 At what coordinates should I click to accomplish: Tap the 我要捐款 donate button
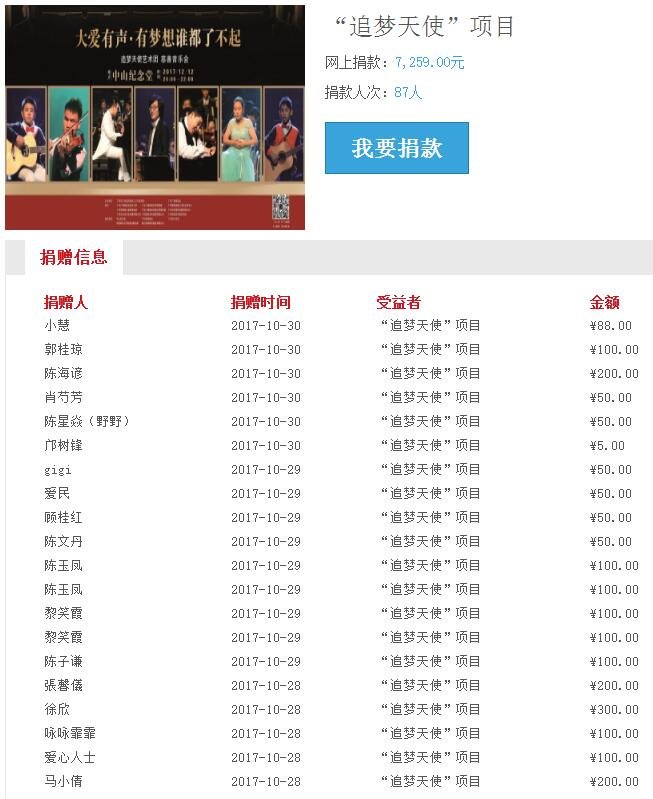click(x=396, y=148)
